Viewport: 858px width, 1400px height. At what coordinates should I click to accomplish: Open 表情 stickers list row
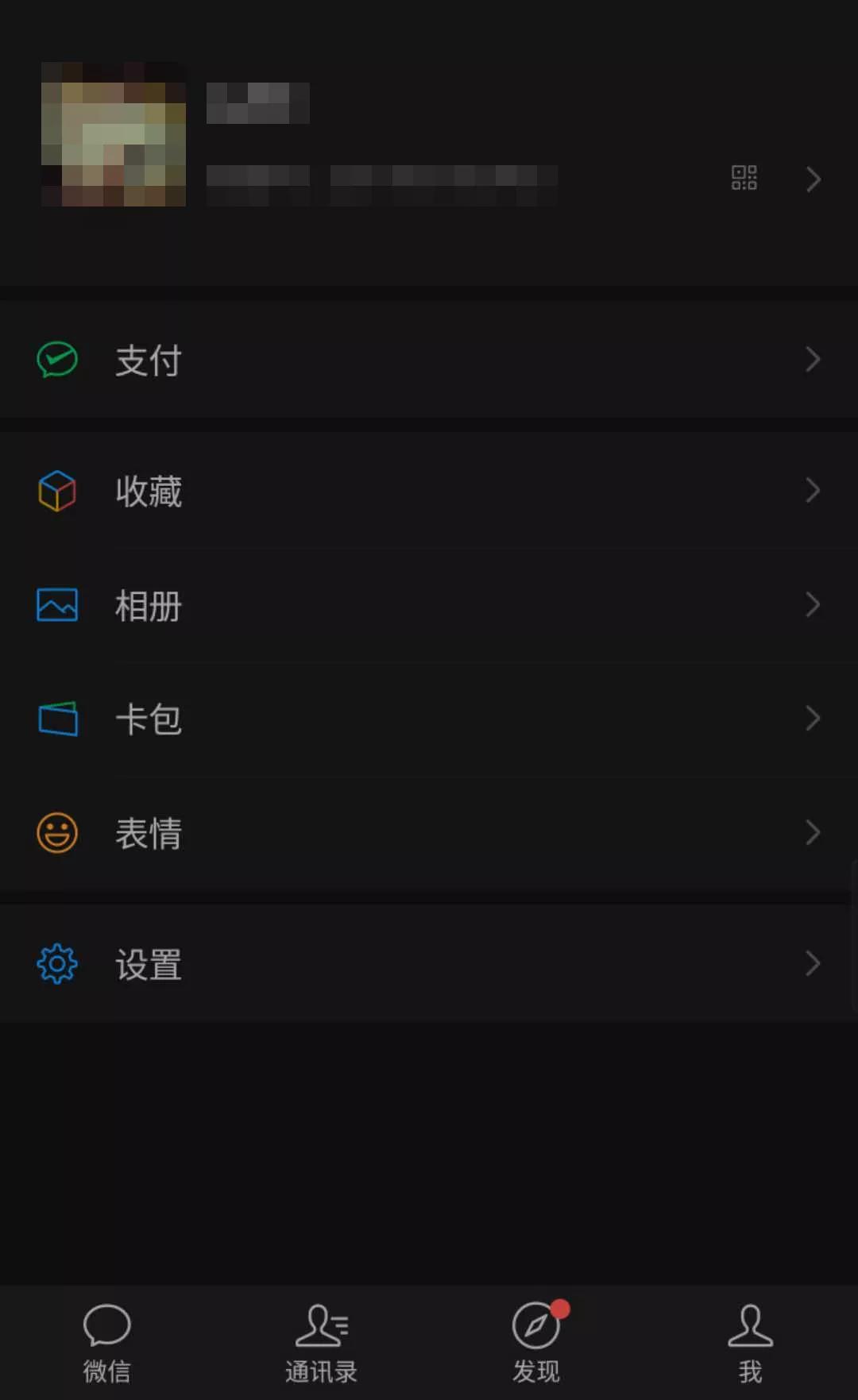[318, 832]
